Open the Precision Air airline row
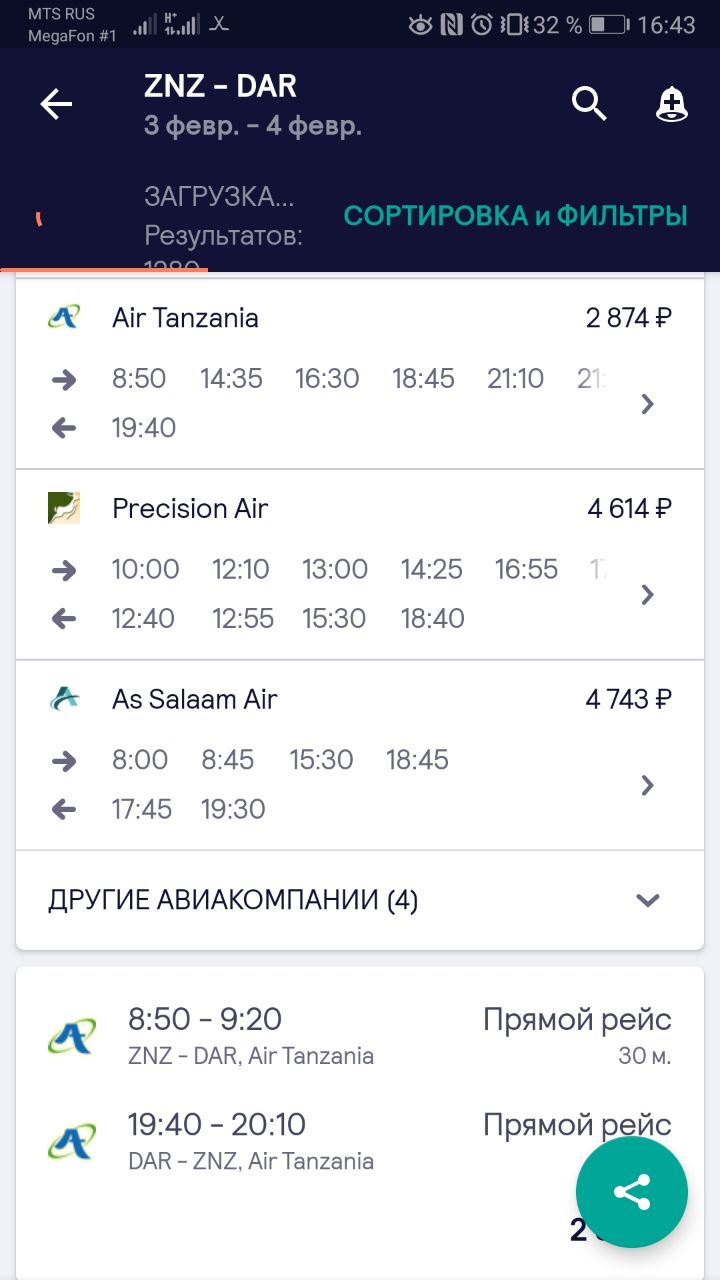 (360, 565)
